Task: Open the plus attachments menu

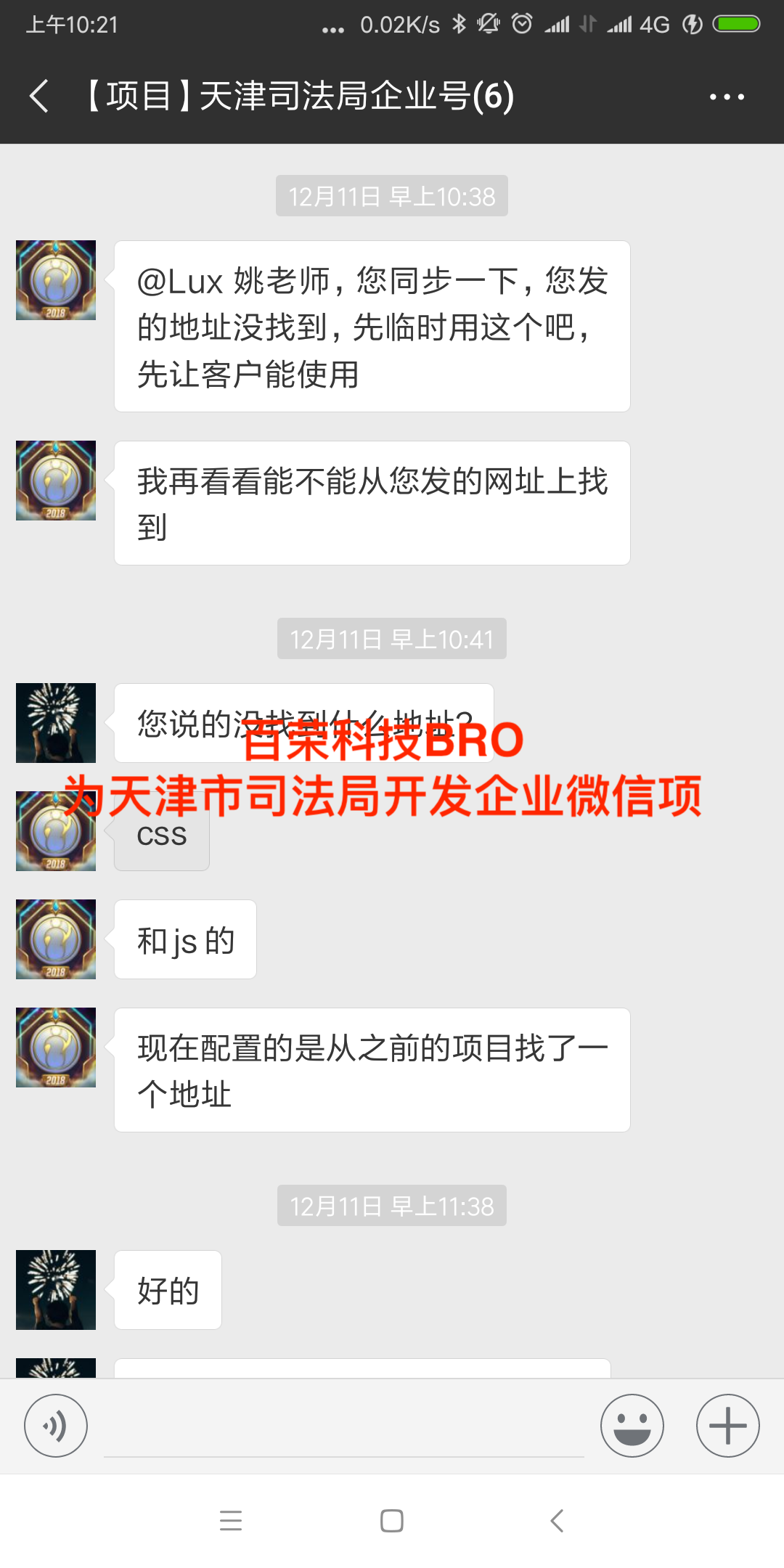Action: (x=727, y=1426)
